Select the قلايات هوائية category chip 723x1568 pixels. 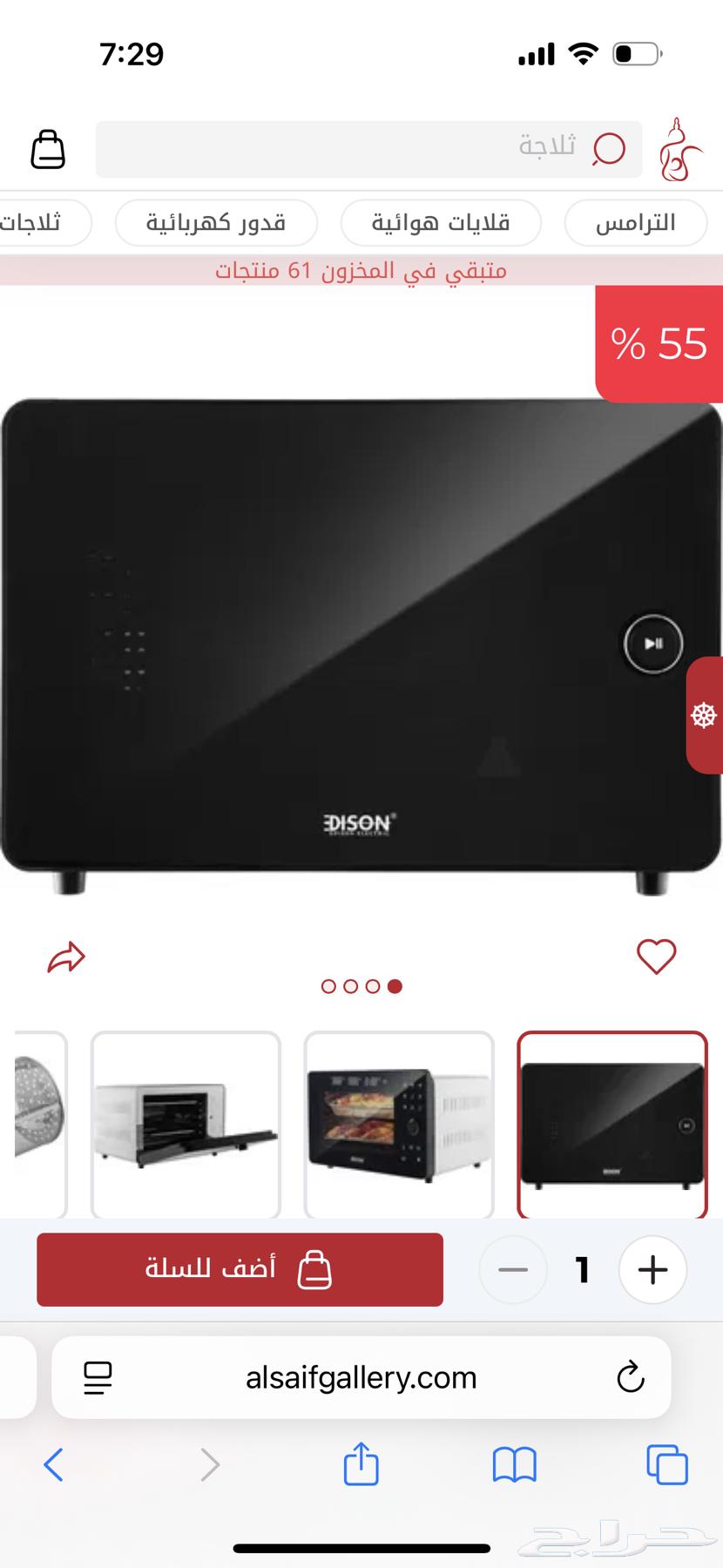pos(441,223)
